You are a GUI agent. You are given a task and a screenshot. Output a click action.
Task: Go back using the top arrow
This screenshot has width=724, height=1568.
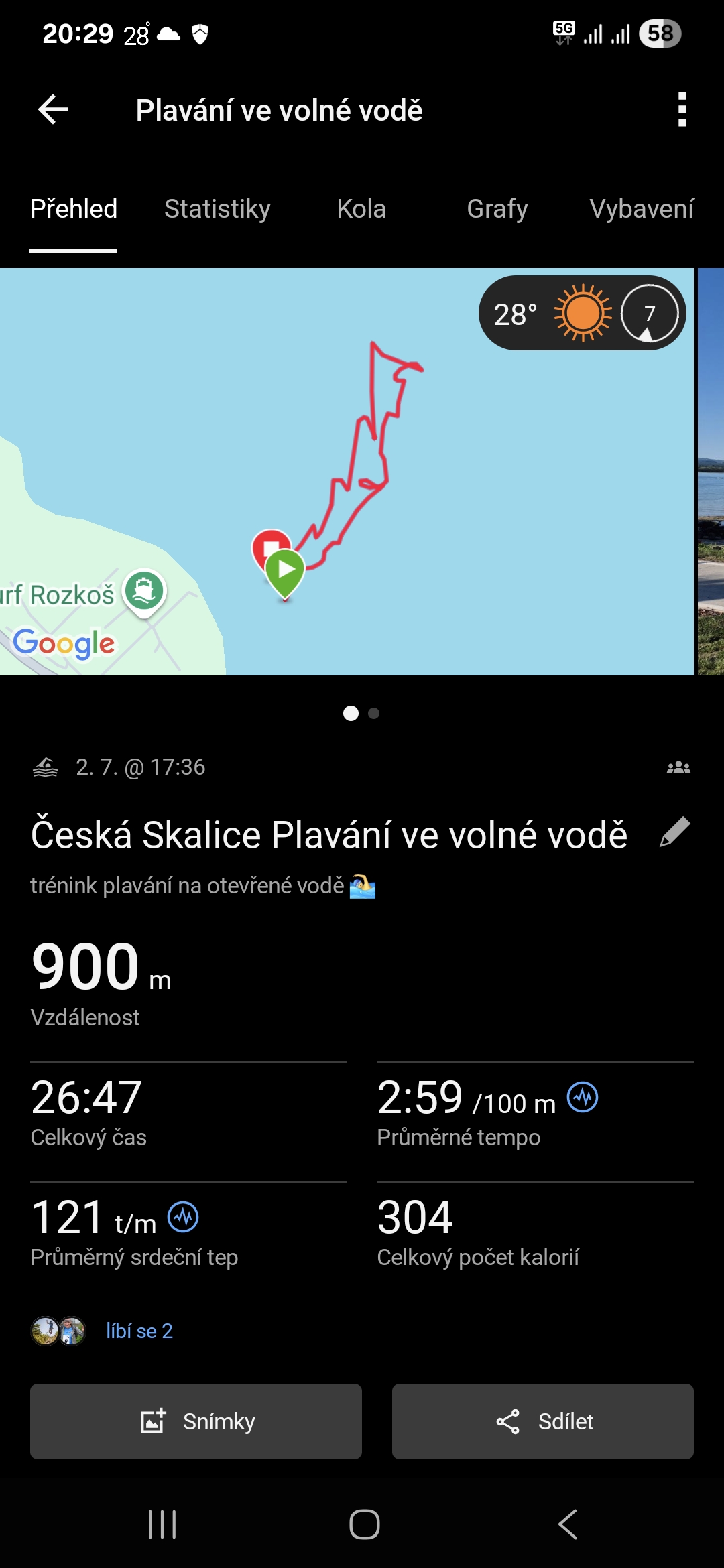coord(54,110)
